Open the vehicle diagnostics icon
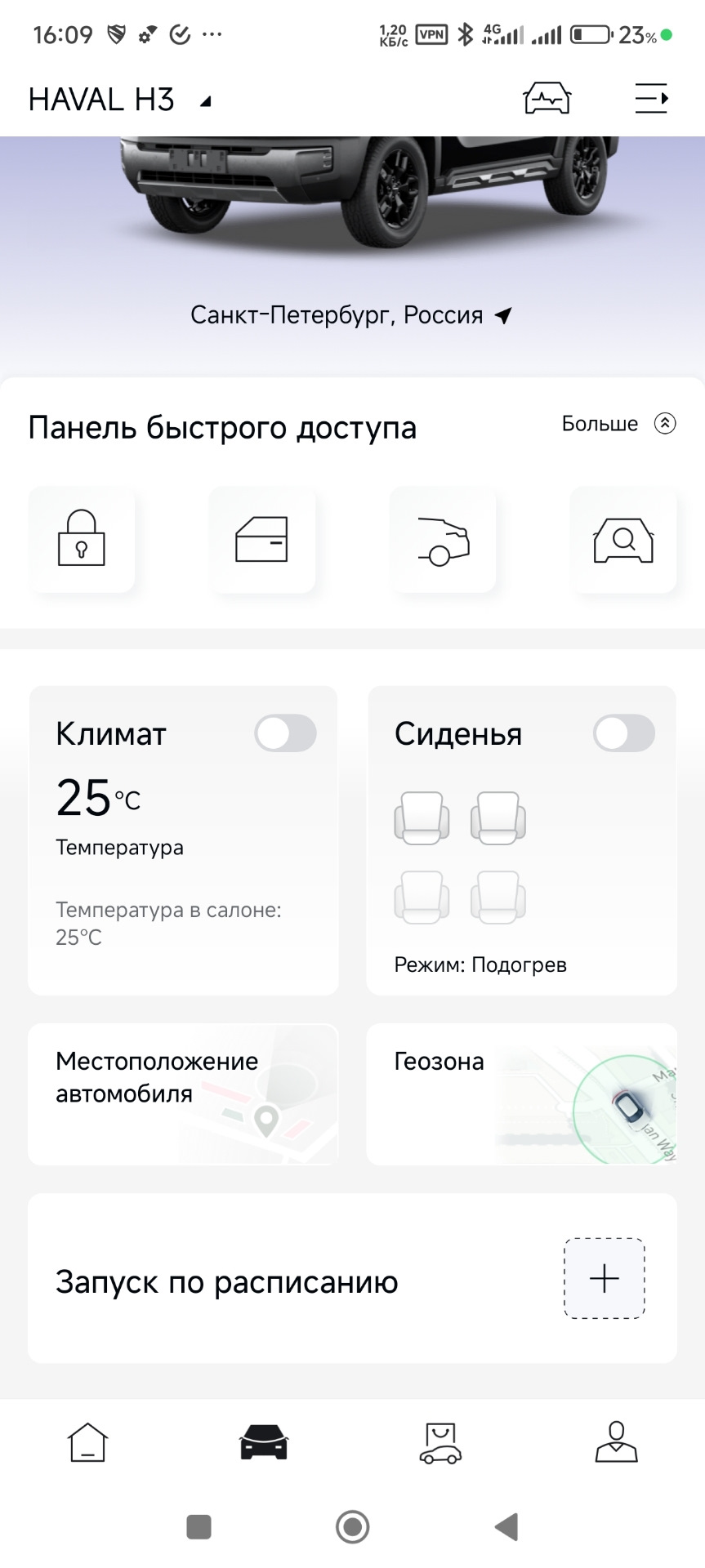705x1568 pixels. (x=547, y=99)
